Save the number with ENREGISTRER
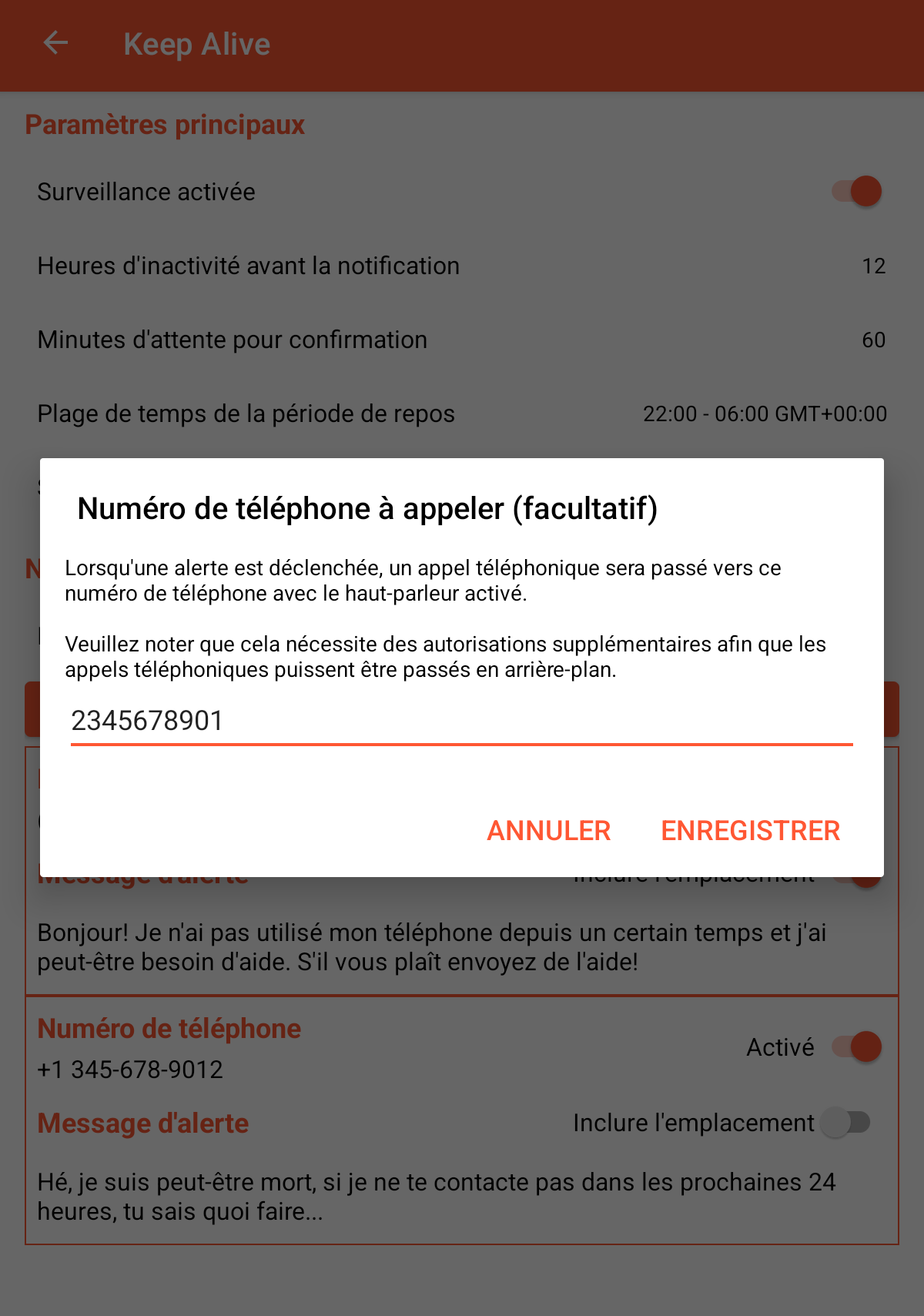This screenshot has width=924, height=1316. pyautogui.click(x=750, y=831)
